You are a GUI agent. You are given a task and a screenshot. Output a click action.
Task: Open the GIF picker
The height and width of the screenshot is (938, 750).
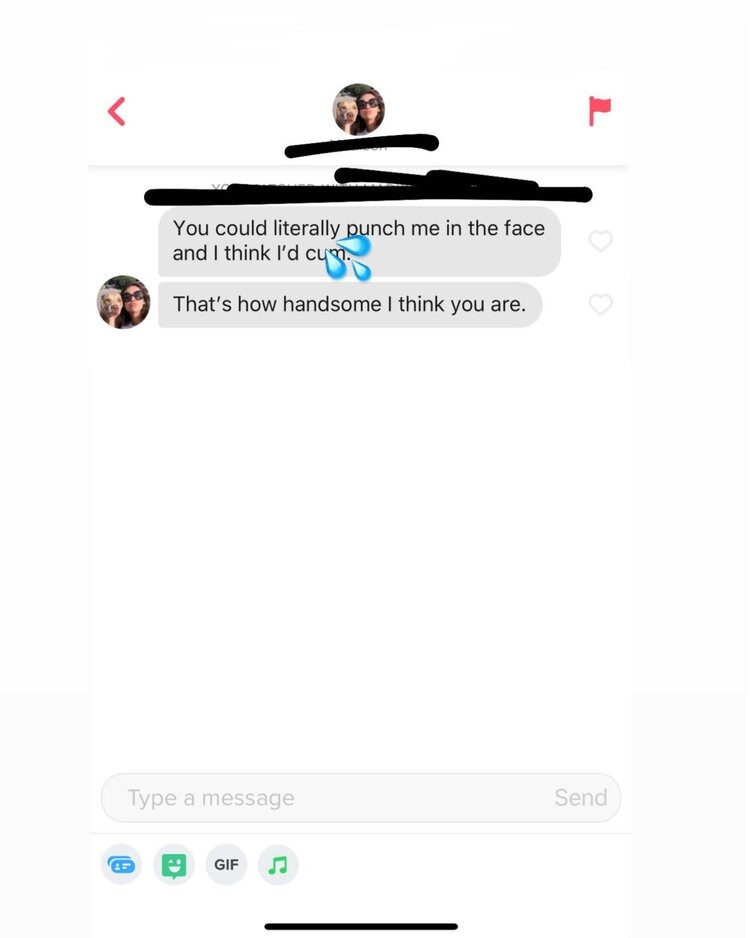point(226,864)
